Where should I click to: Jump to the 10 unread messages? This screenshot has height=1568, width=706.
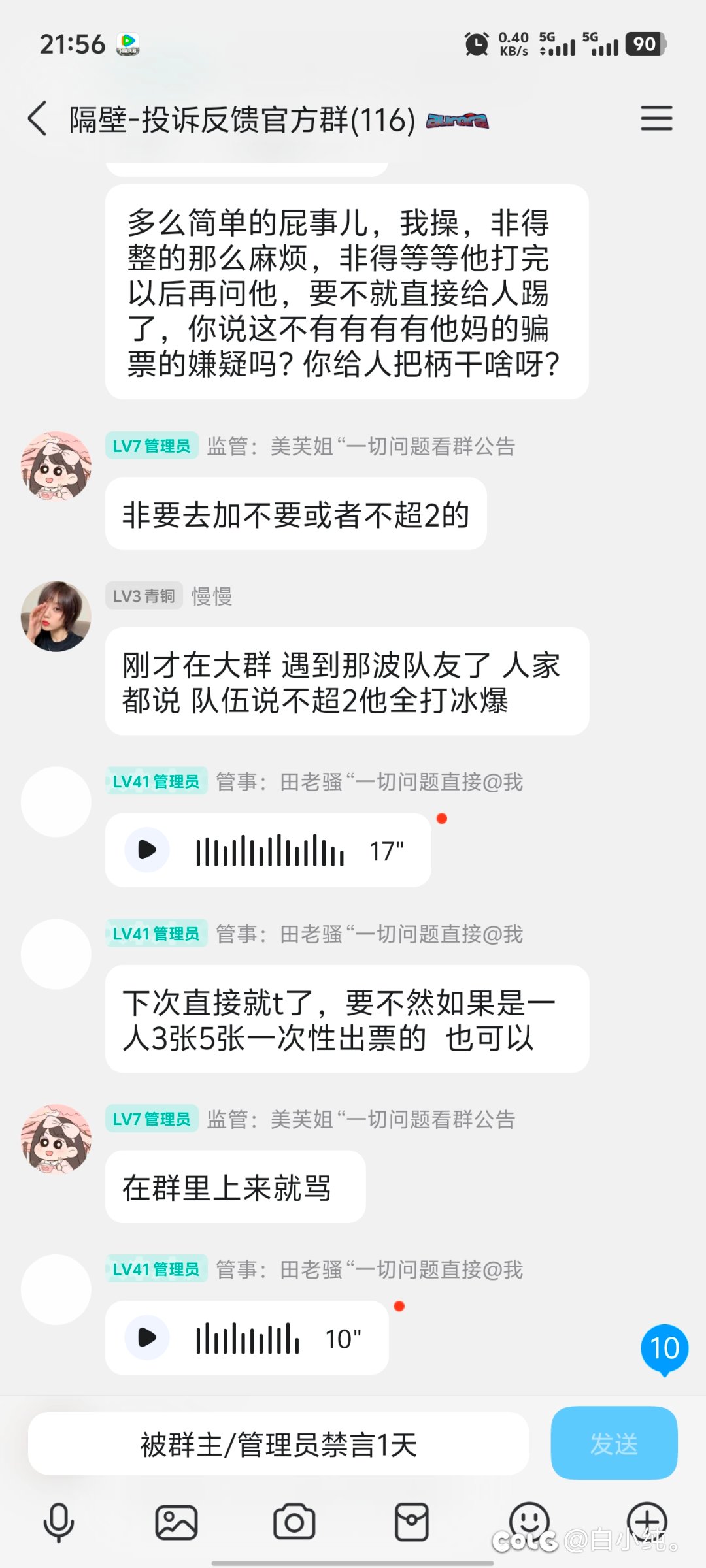point(664,1348)
